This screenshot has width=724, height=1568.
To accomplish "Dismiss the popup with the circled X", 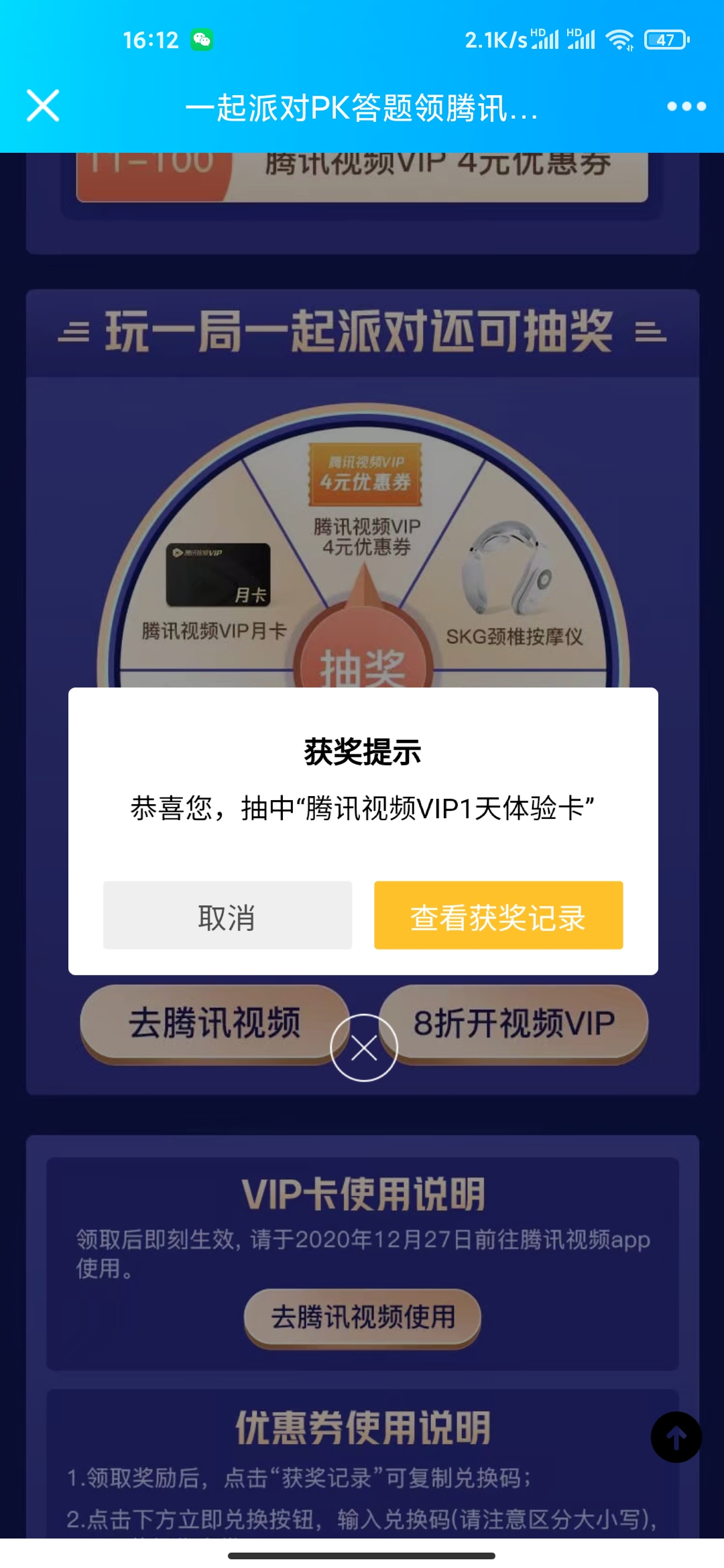I will [364, 1048].
